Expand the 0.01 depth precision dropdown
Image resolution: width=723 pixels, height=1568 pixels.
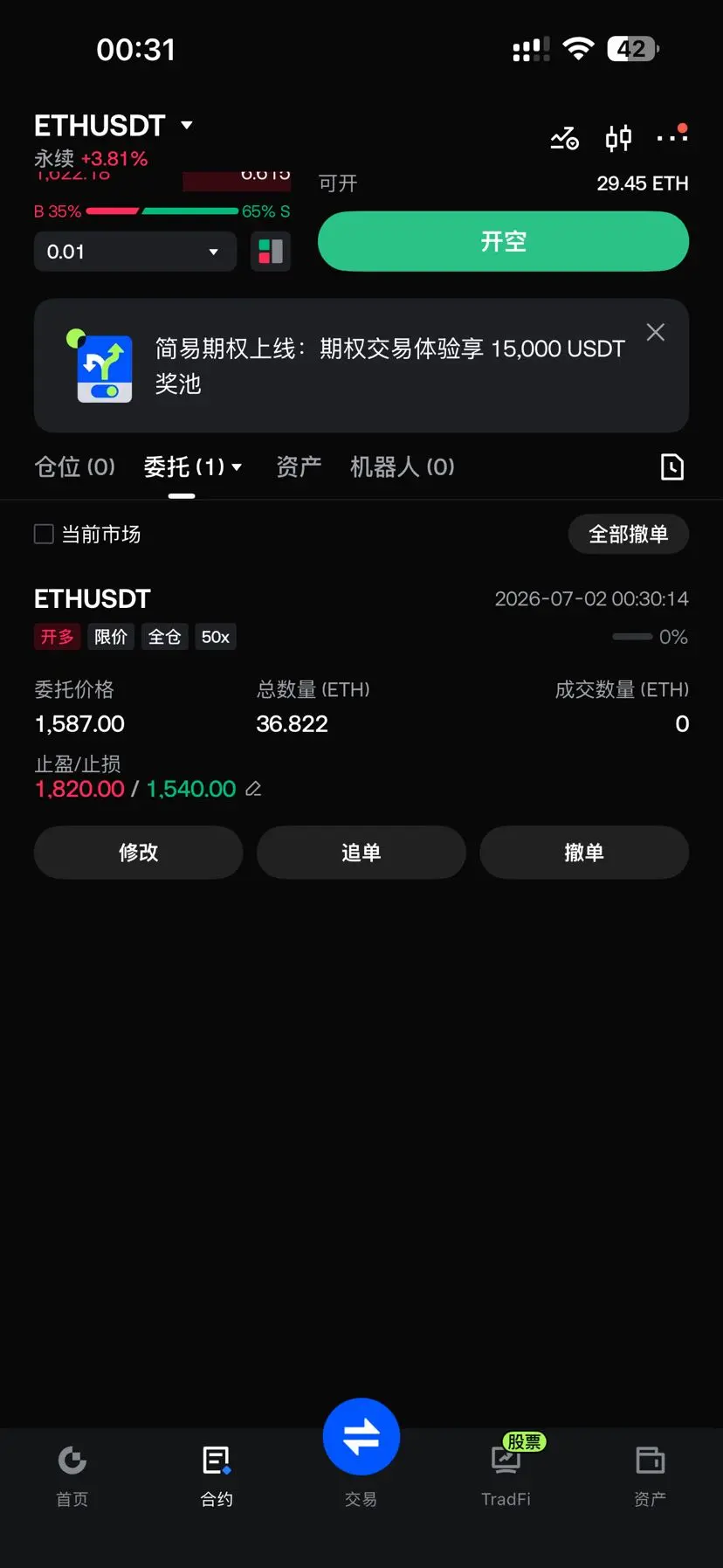(135, 252)
